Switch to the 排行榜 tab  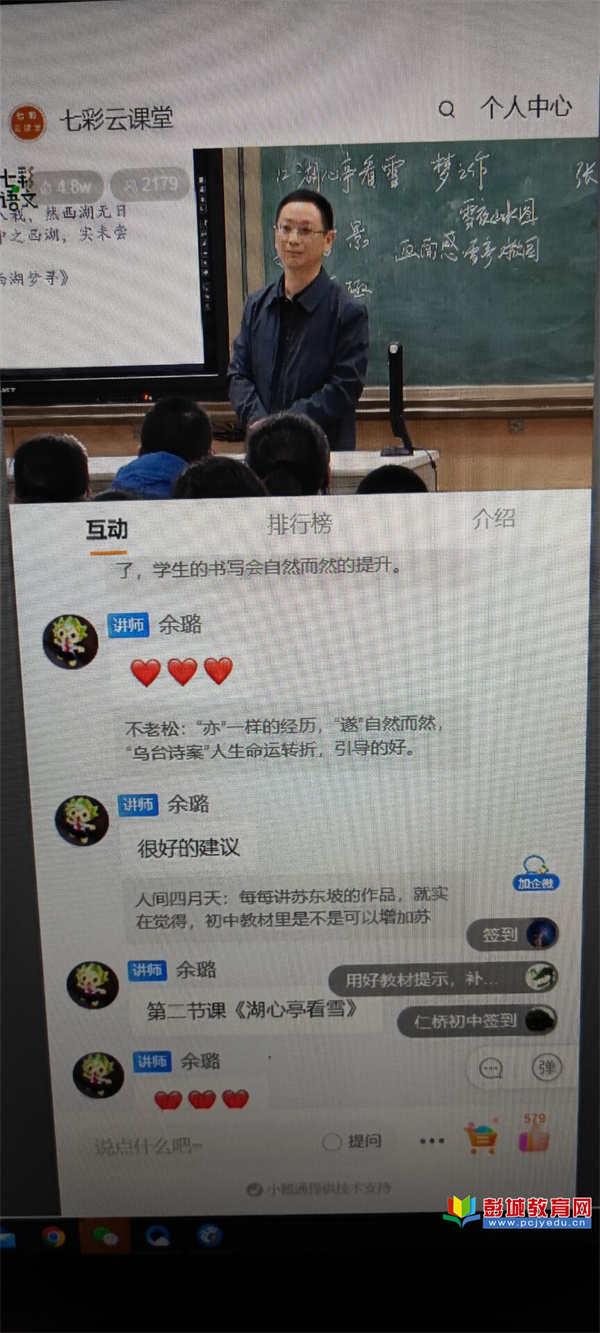pyautogui.click(x=299, y=523)
